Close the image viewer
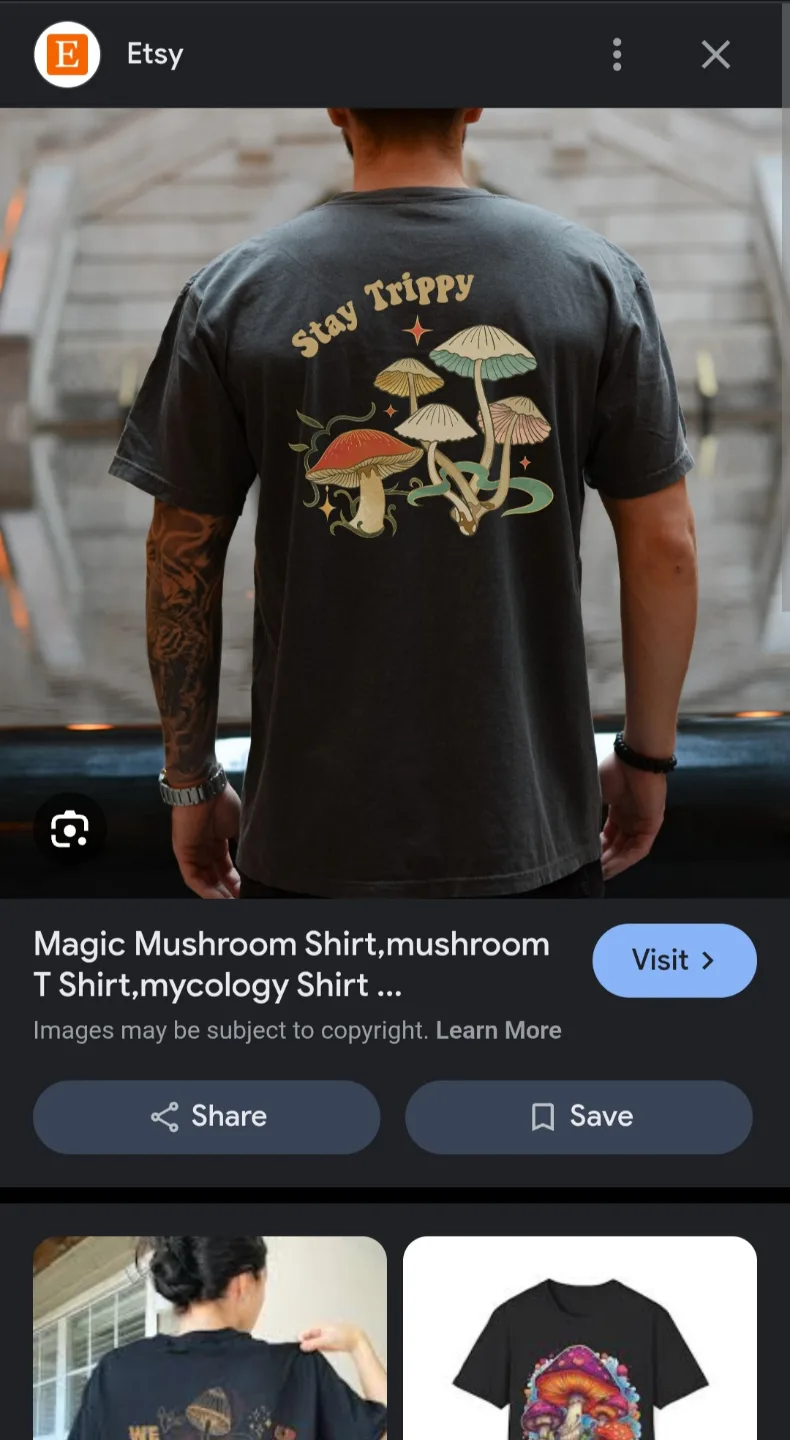The image size is (790, 1440). (x=715, y=54)
